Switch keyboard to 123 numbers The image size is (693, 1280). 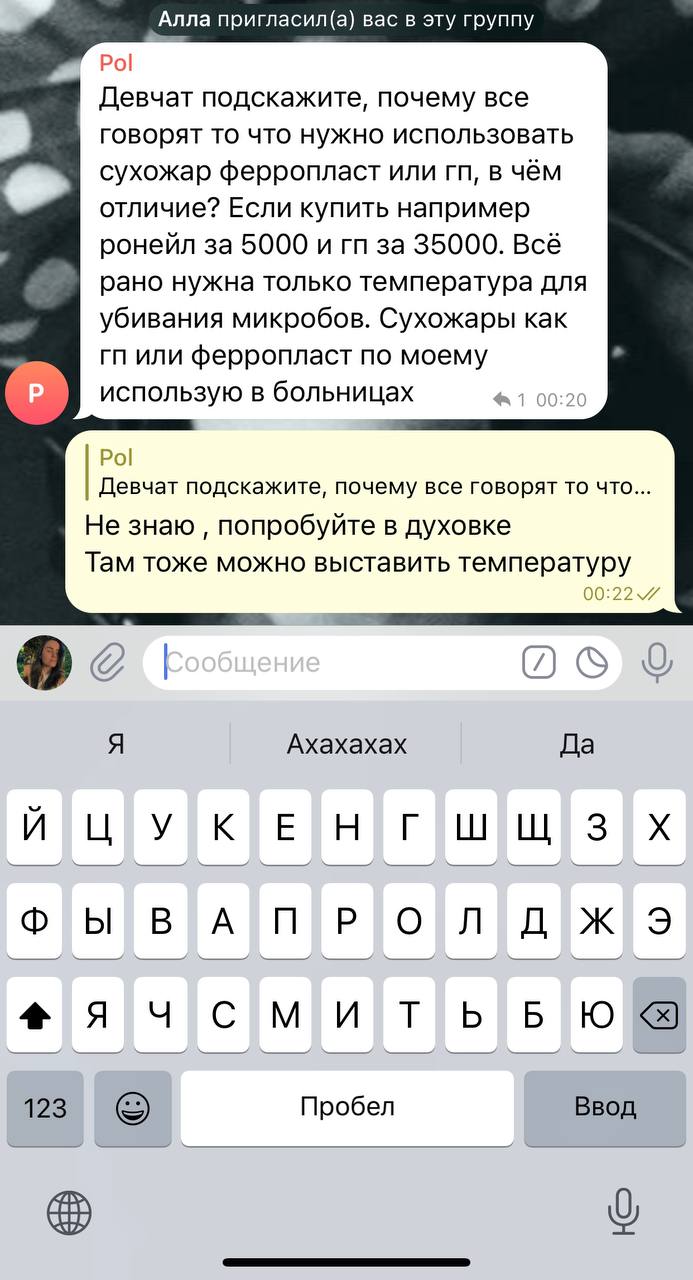[45, 1108]
